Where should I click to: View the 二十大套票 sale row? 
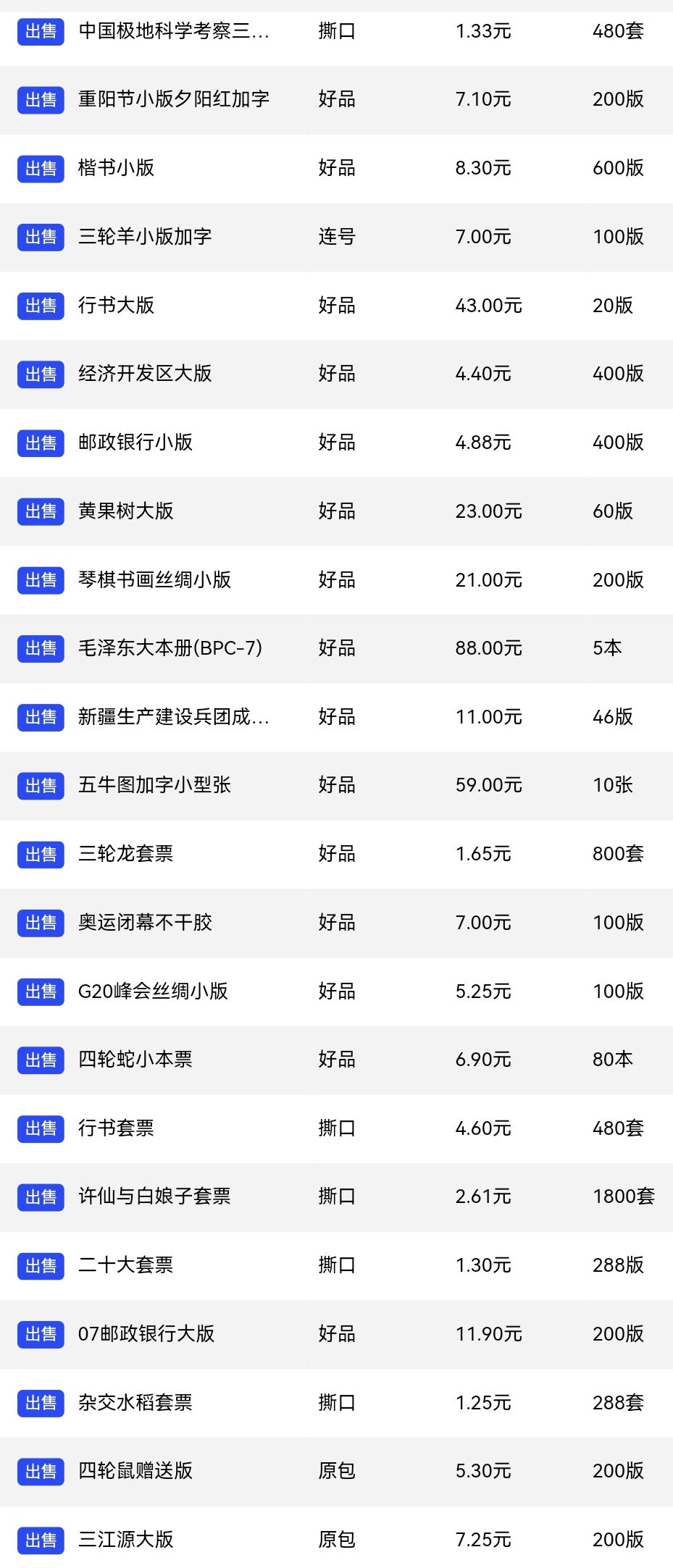click(x=336, y=1265)
